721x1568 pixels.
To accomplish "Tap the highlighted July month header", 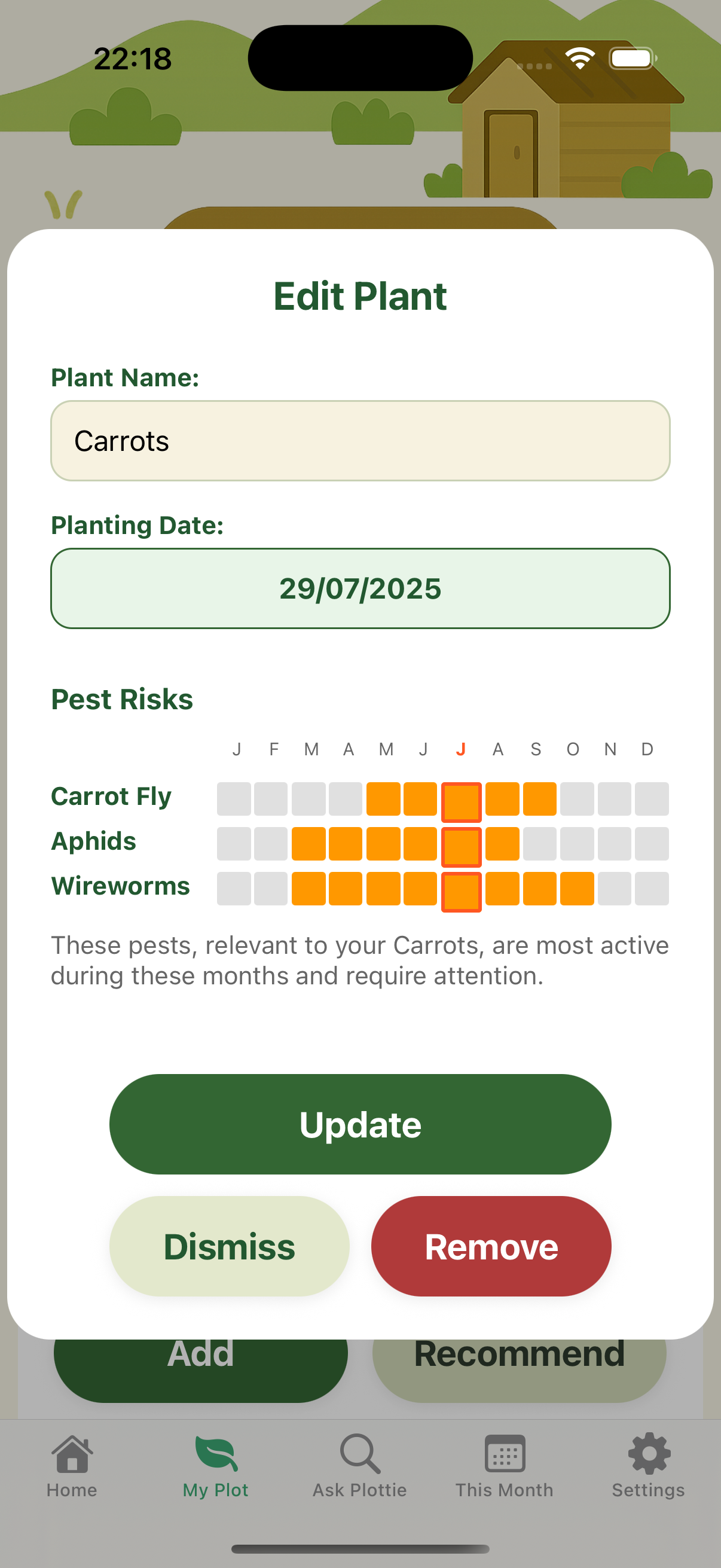I will click(460, 749).
